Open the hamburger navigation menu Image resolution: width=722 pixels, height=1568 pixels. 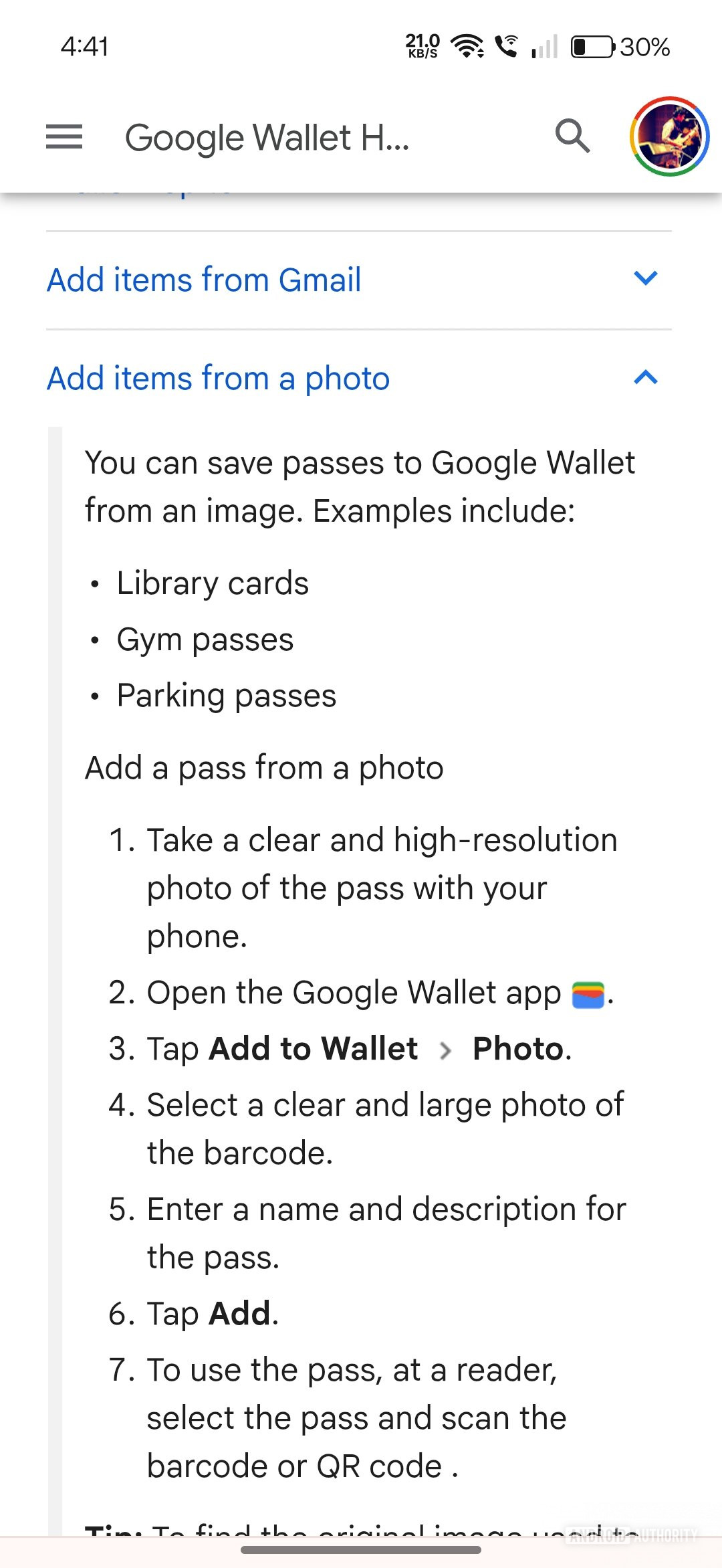(64, 137)
